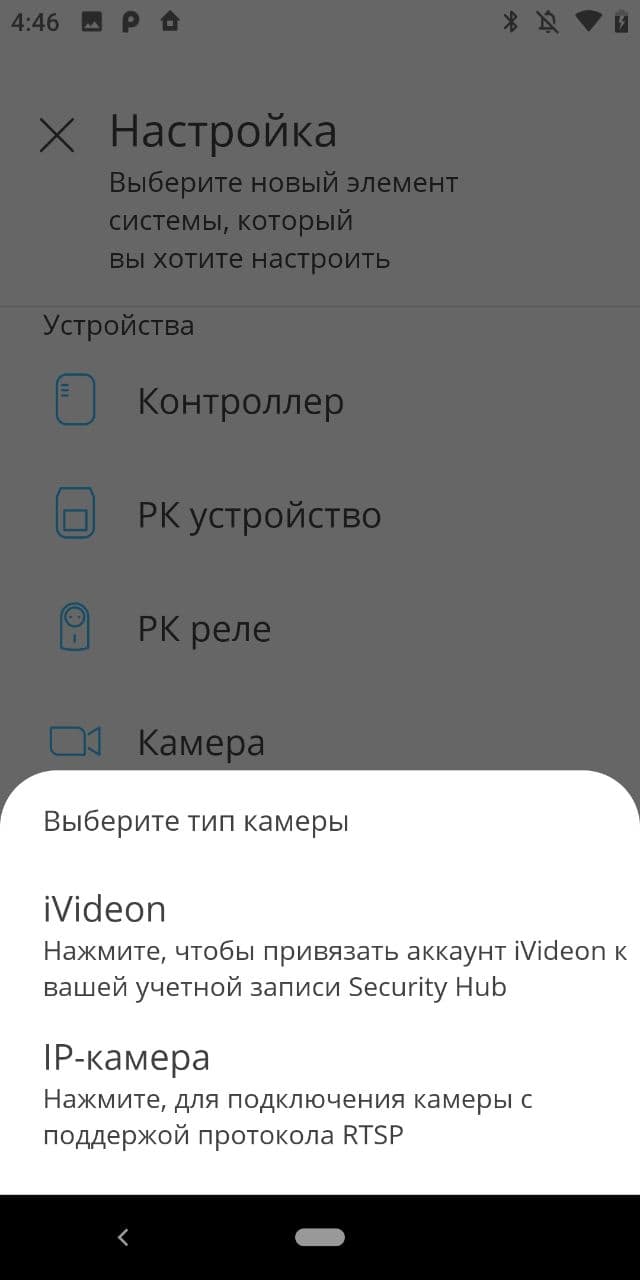
Task: Choose the IP-камера option
Action: (320, 1094)
